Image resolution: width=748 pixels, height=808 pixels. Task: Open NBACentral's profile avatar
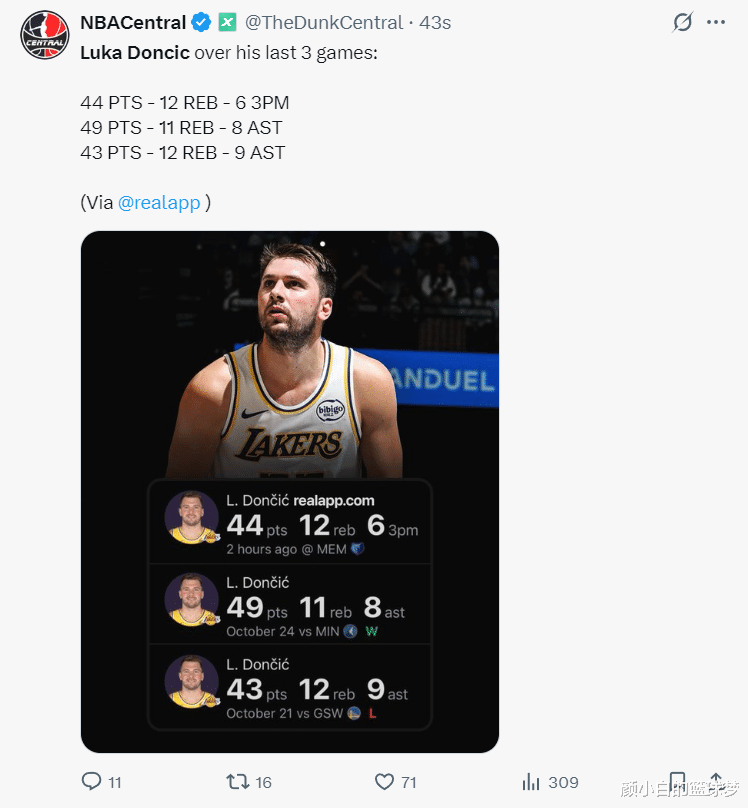(44, 33)
